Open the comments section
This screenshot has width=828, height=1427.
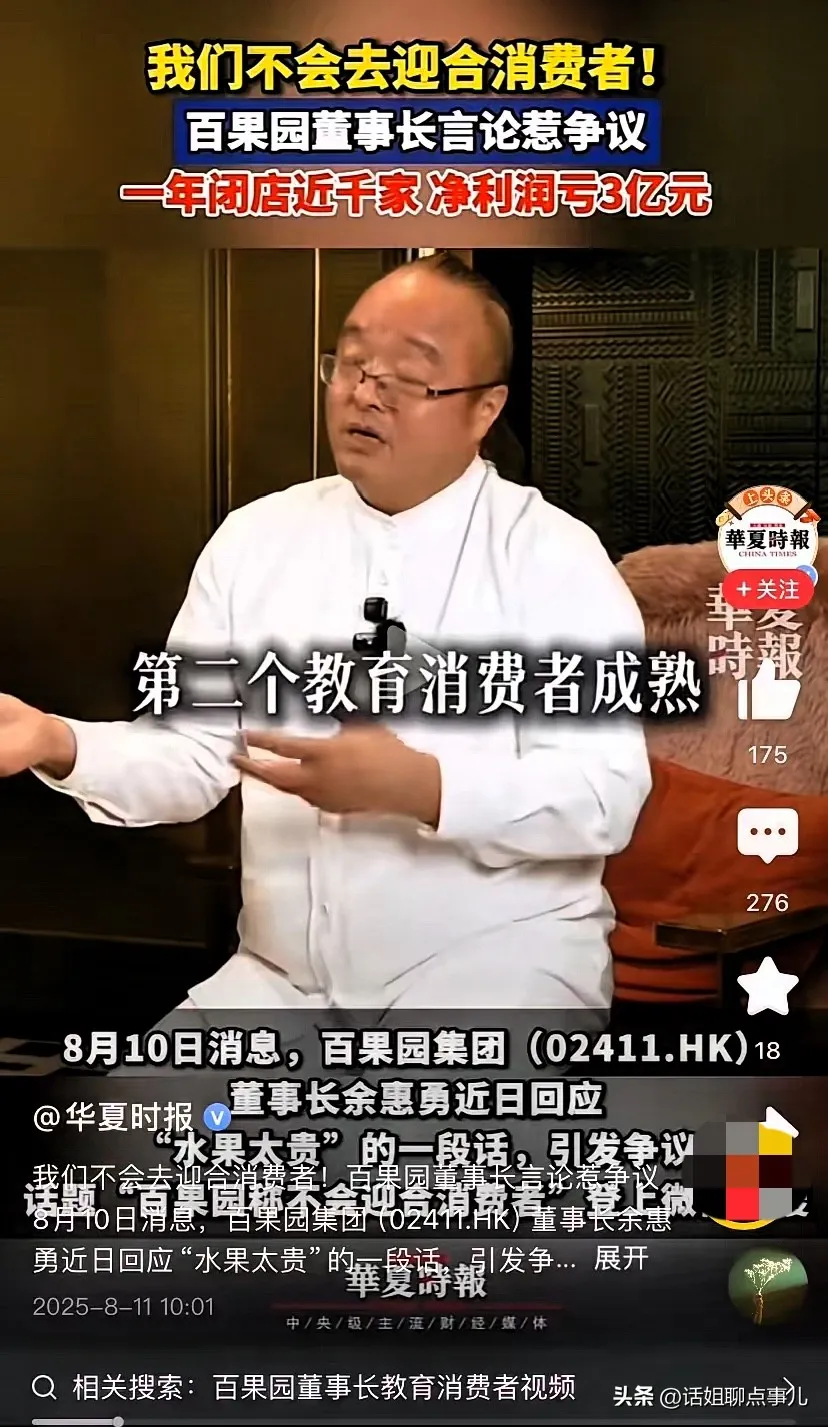[x=767, y=836]
